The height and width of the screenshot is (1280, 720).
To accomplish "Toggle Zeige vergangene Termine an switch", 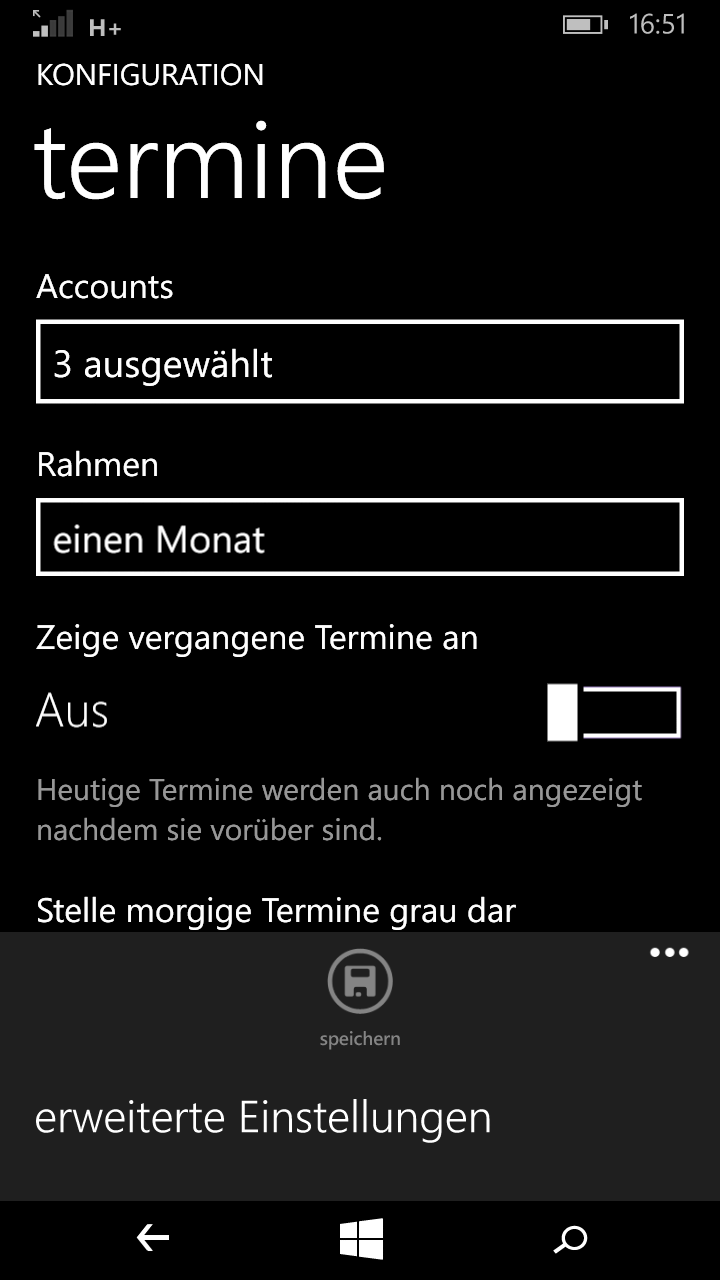I will [613, 713].
